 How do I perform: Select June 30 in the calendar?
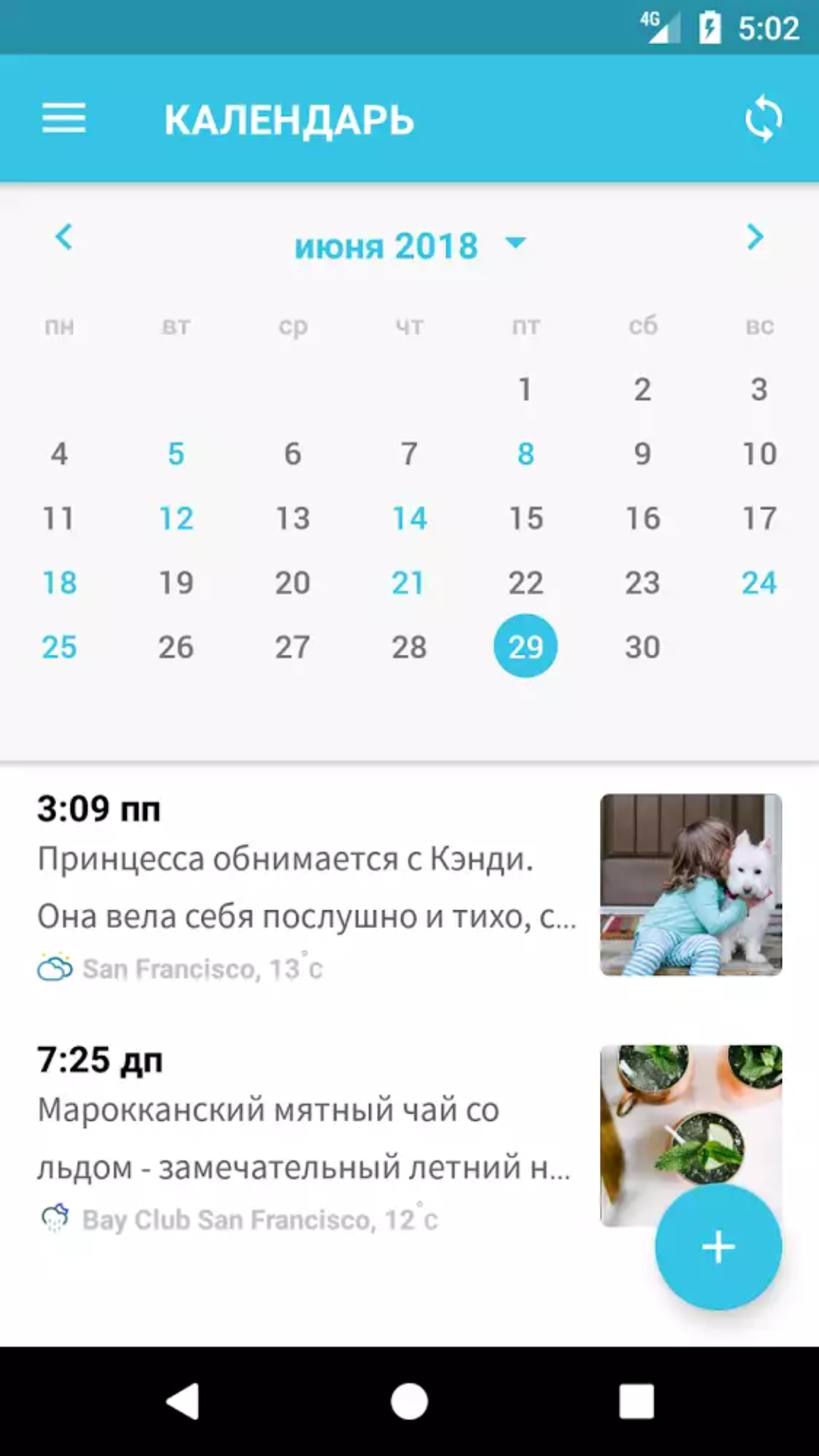click(642, 647)
